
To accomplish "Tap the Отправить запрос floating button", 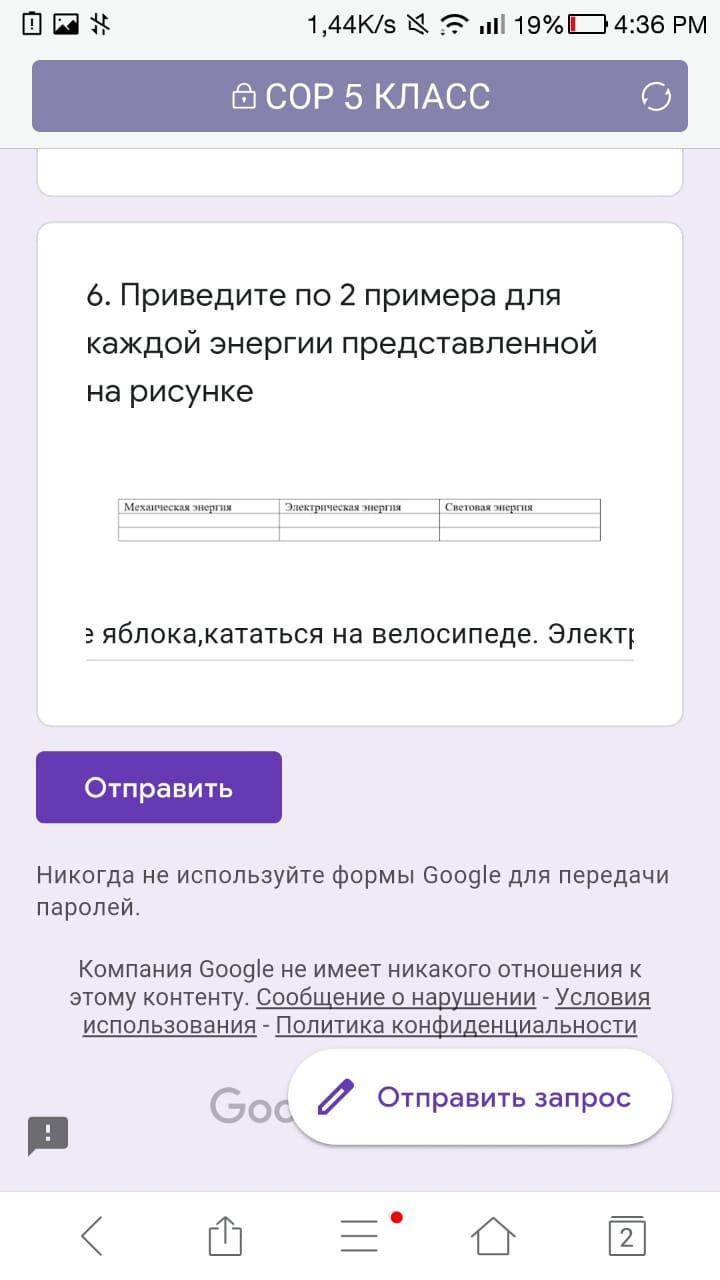I will click(480, 1097).
